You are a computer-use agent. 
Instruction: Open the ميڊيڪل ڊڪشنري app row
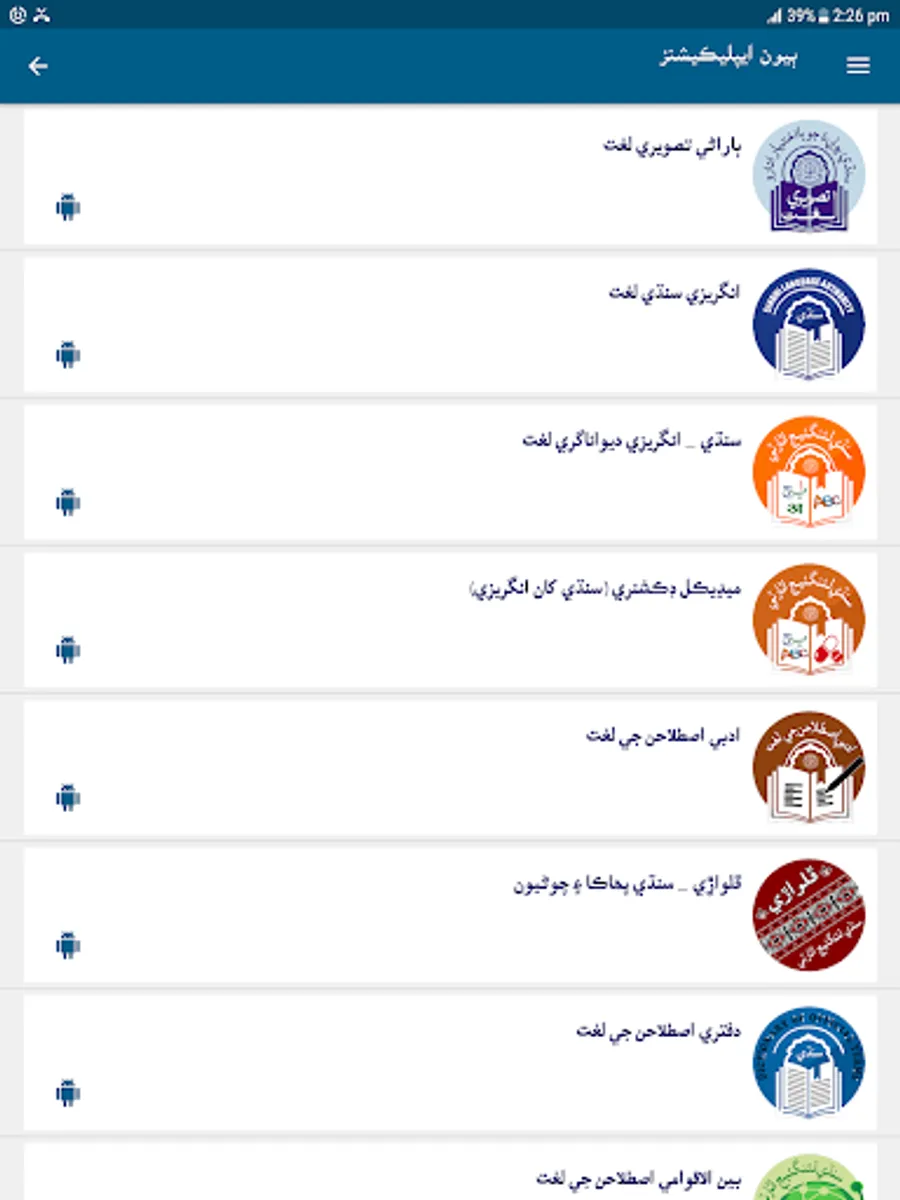(x=450, y=620)
